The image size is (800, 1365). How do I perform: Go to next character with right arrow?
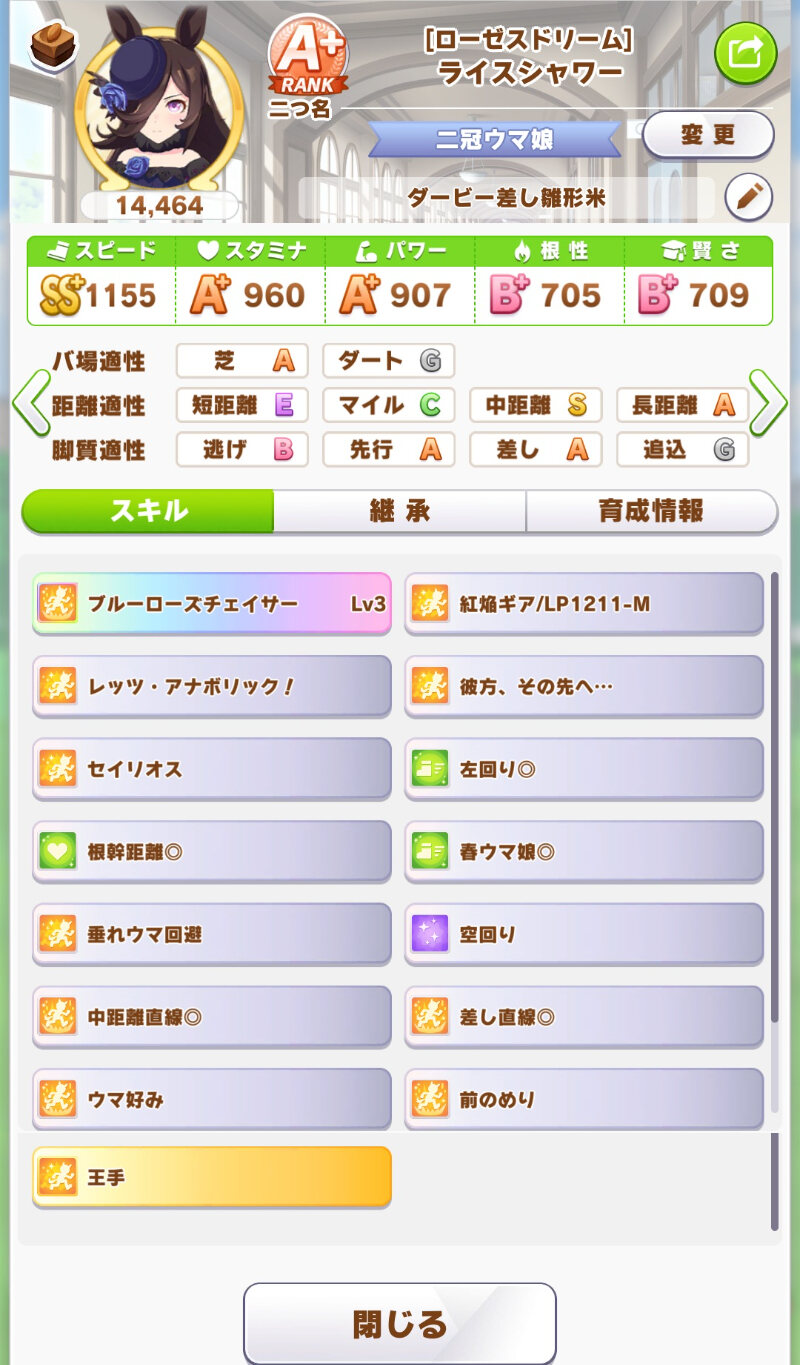click(768, 403)
